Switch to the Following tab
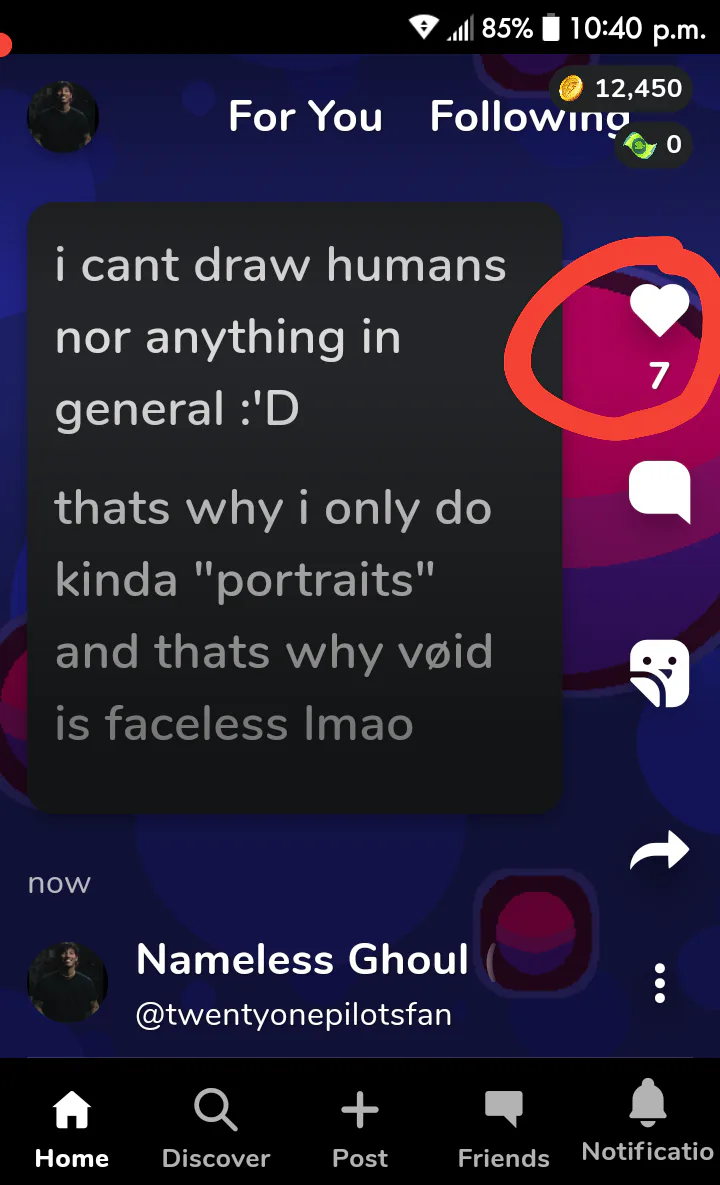720x1185 pixels. (529, 116)
